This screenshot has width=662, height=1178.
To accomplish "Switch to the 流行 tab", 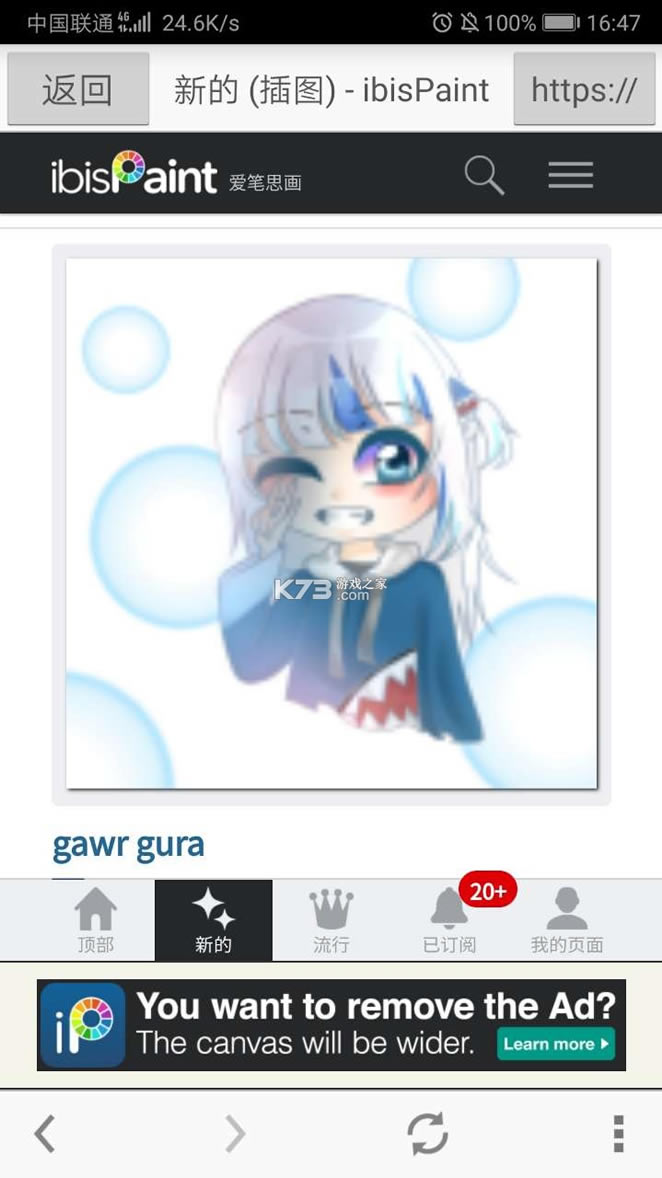I will click(x=331, y=920).
